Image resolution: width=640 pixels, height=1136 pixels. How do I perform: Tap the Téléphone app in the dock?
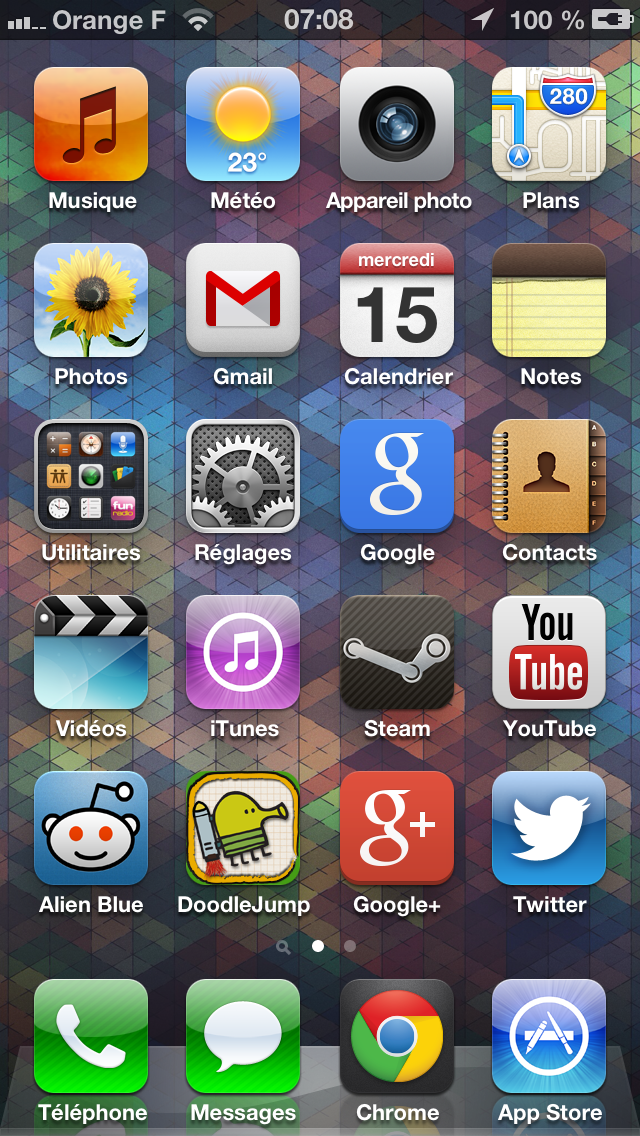coord(91,1036)
